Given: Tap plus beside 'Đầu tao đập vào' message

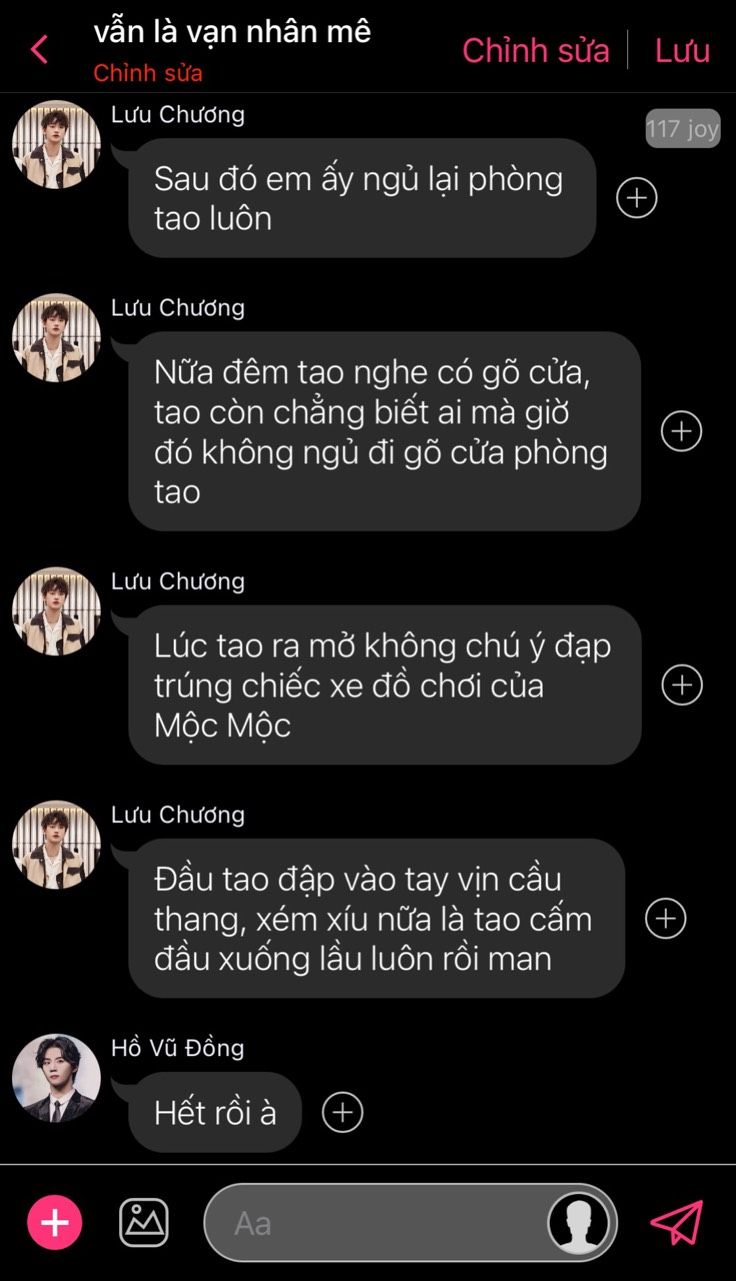Looking at the screenshot, I should click(x=666, y=918).
